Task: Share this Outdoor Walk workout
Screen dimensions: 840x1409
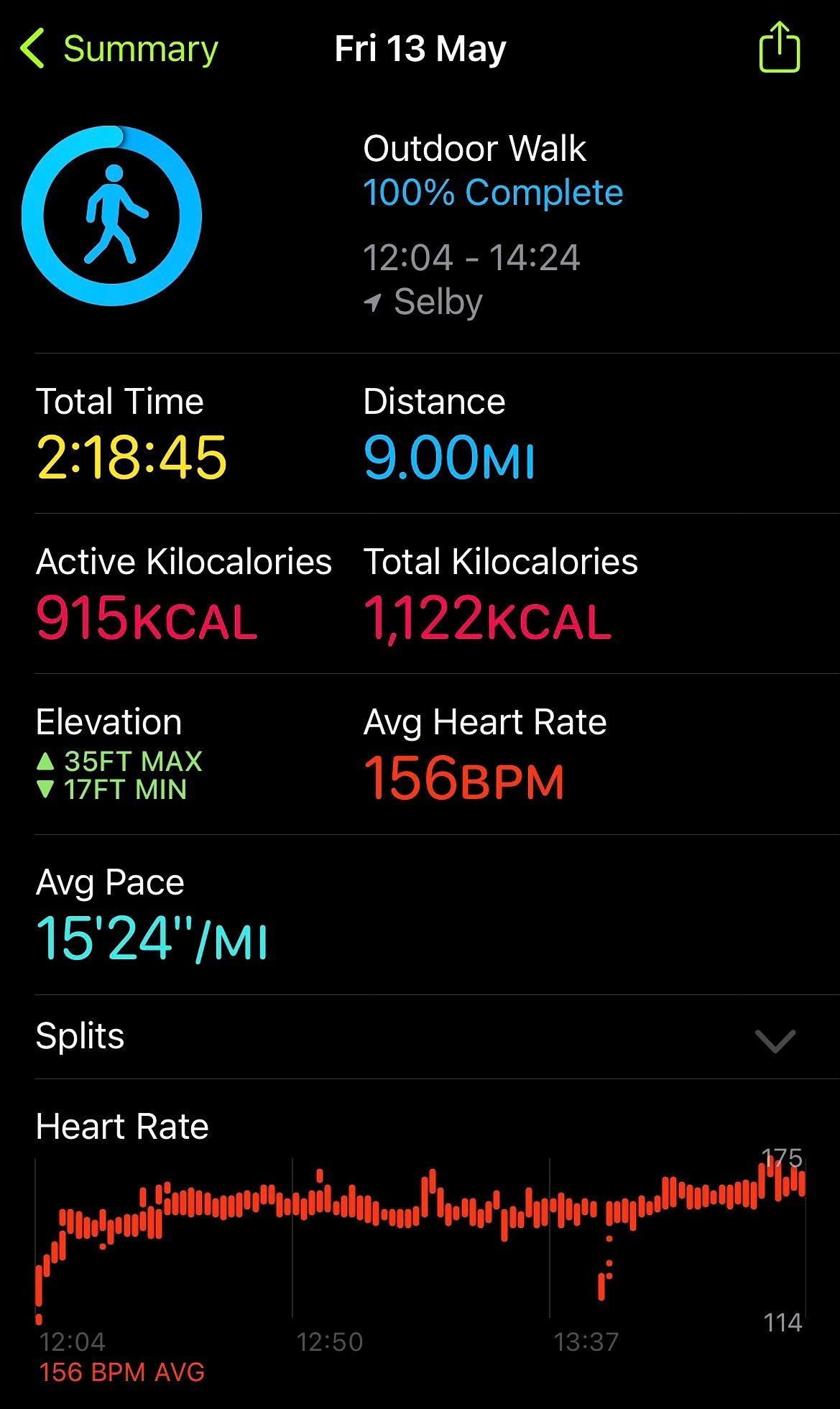Action: pyautogui.click(x=779, y=47)
